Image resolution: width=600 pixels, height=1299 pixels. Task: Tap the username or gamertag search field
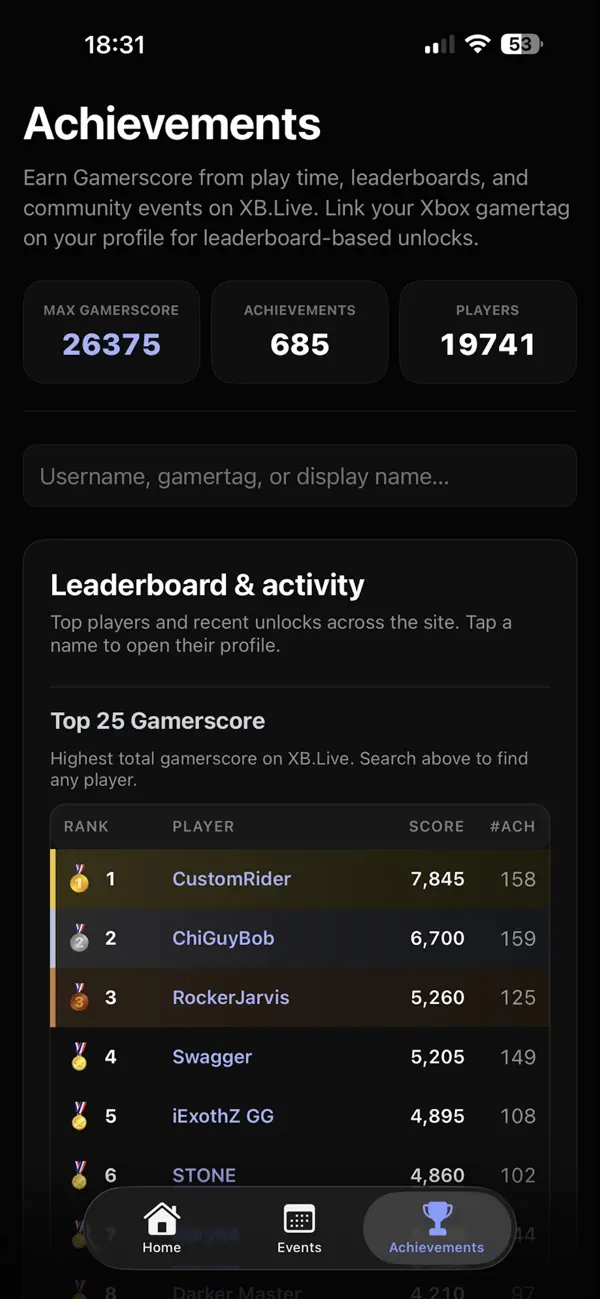pyautogui.click(x=300, y=476)
